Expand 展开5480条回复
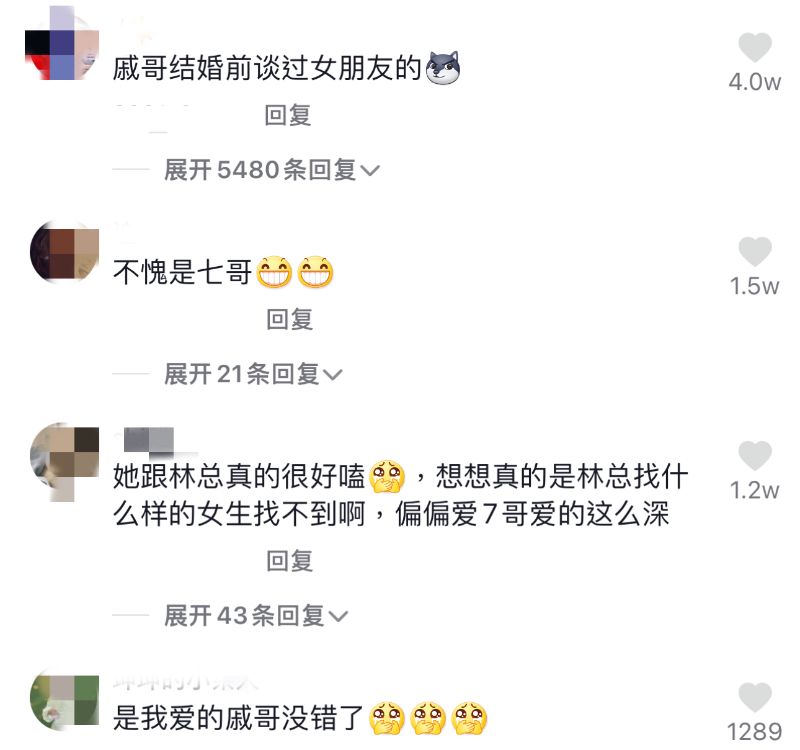800x750 pixels. 272,170
